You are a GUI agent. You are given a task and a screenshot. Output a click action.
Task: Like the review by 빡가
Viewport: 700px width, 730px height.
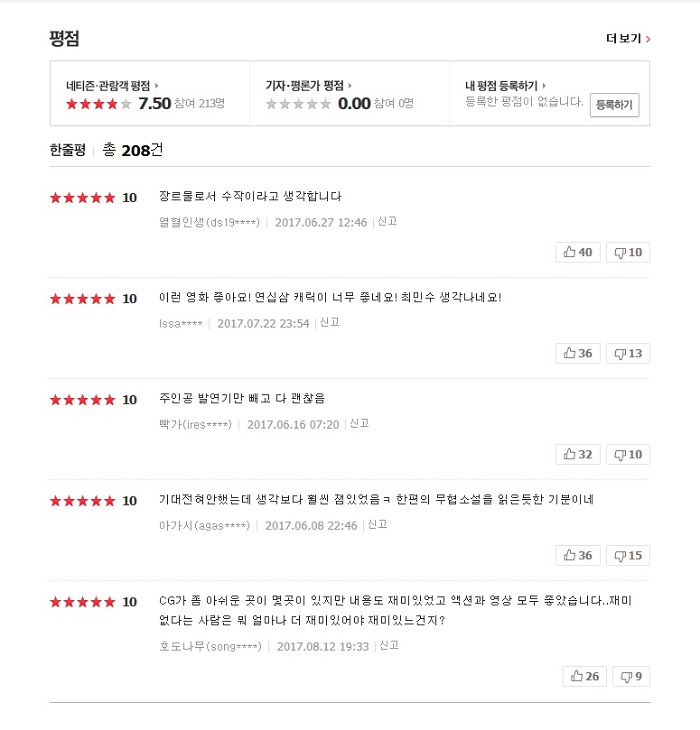[578, 454]
